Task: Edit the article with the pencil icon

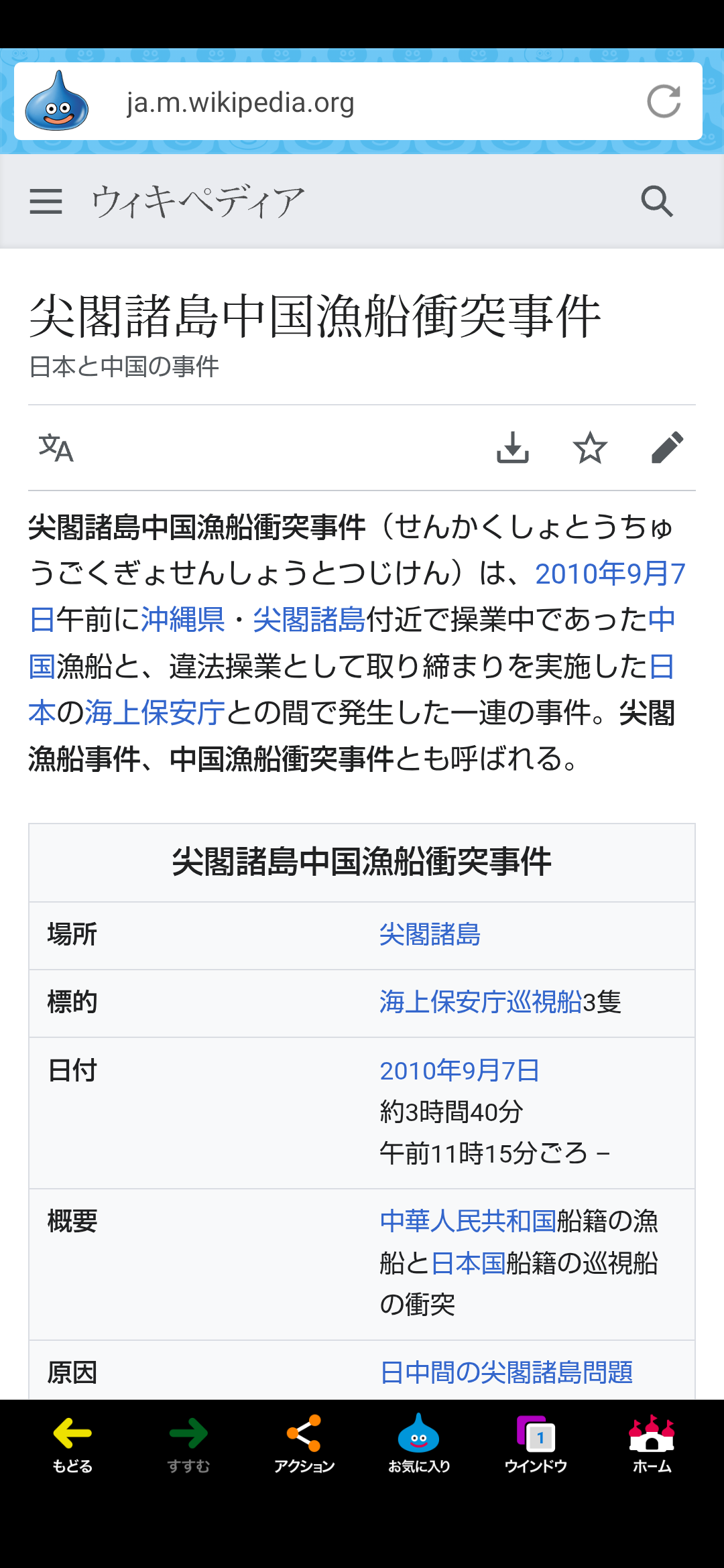Action: (668, 448)
